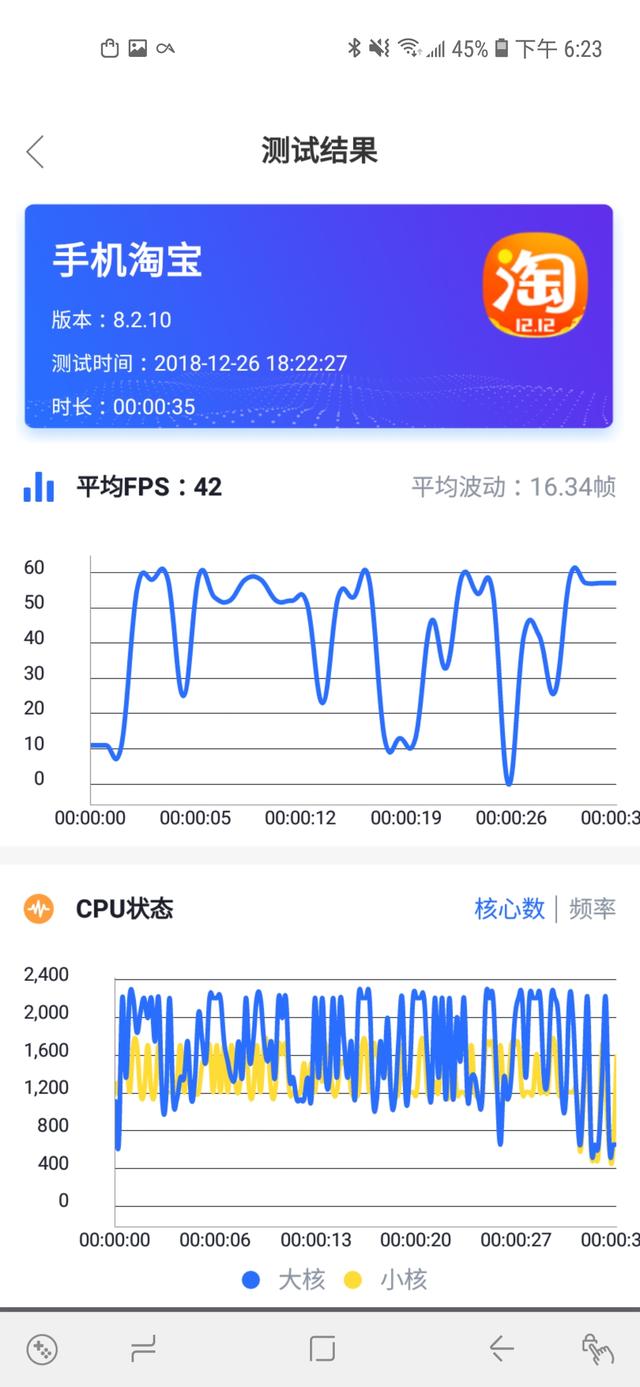The image size is (640, 1387).
Task: Open Game Tools from the navigation bar
Action: pos(42,1349)
